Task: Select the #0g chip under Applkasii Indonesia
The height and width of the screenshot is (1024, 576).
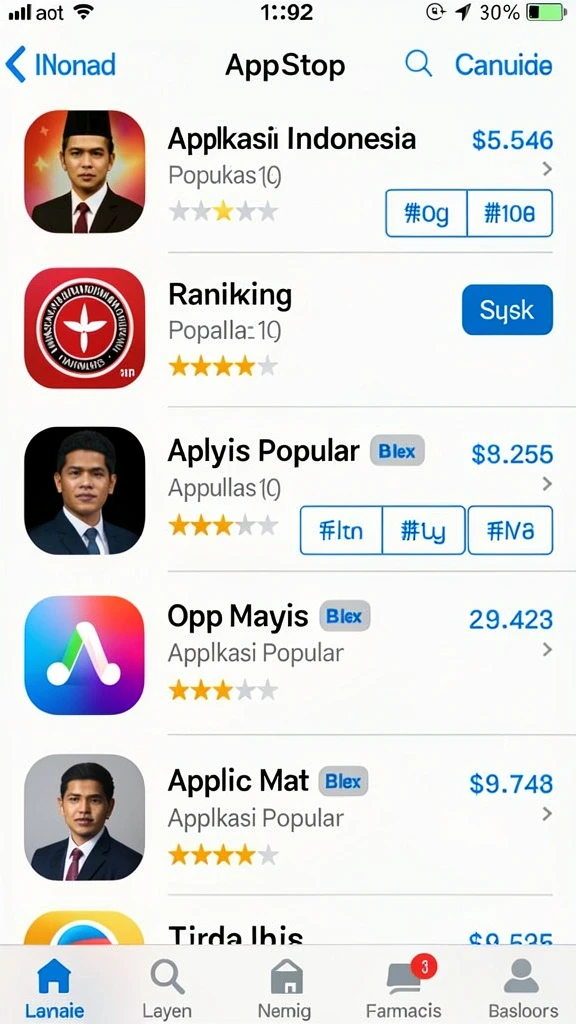Action: (x=426, y=213)
